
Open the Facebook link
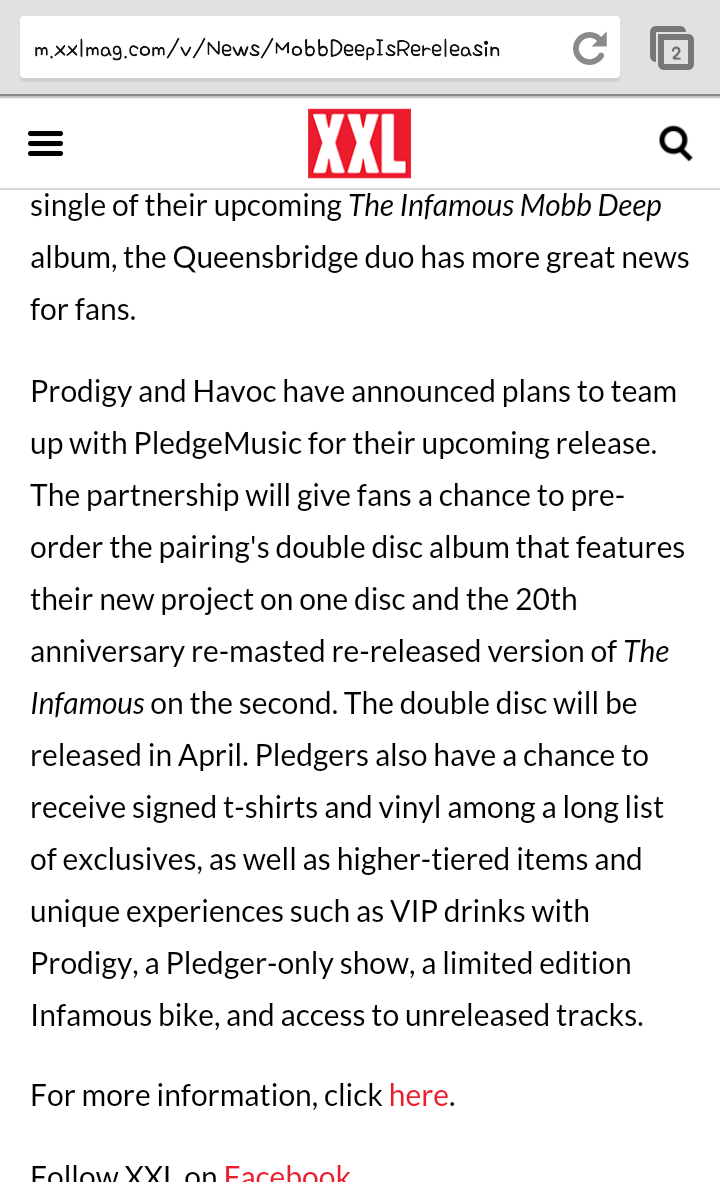(x=287, y=1172)
